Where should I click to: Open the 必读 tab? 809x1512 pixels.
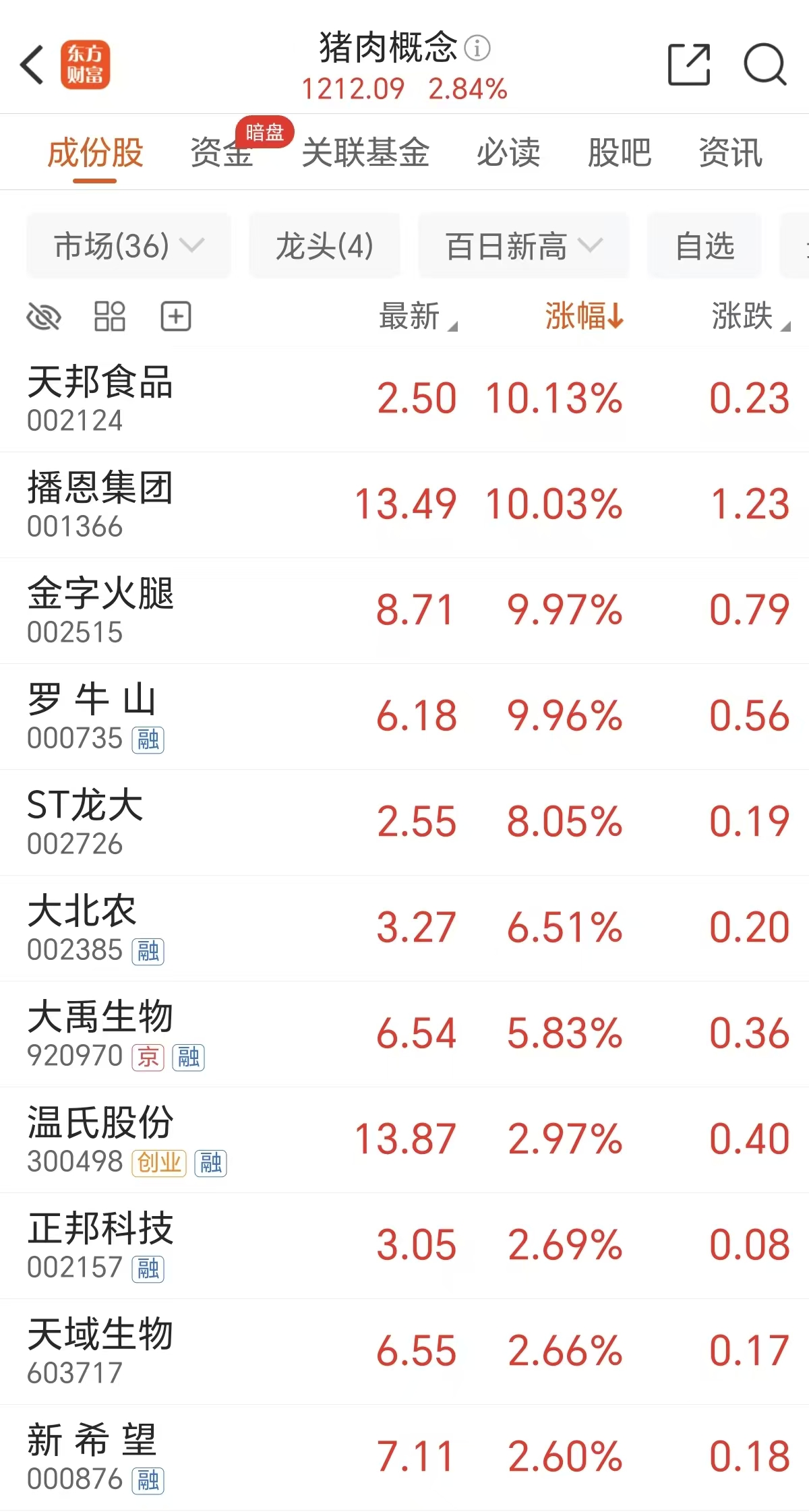coord(508,152)
